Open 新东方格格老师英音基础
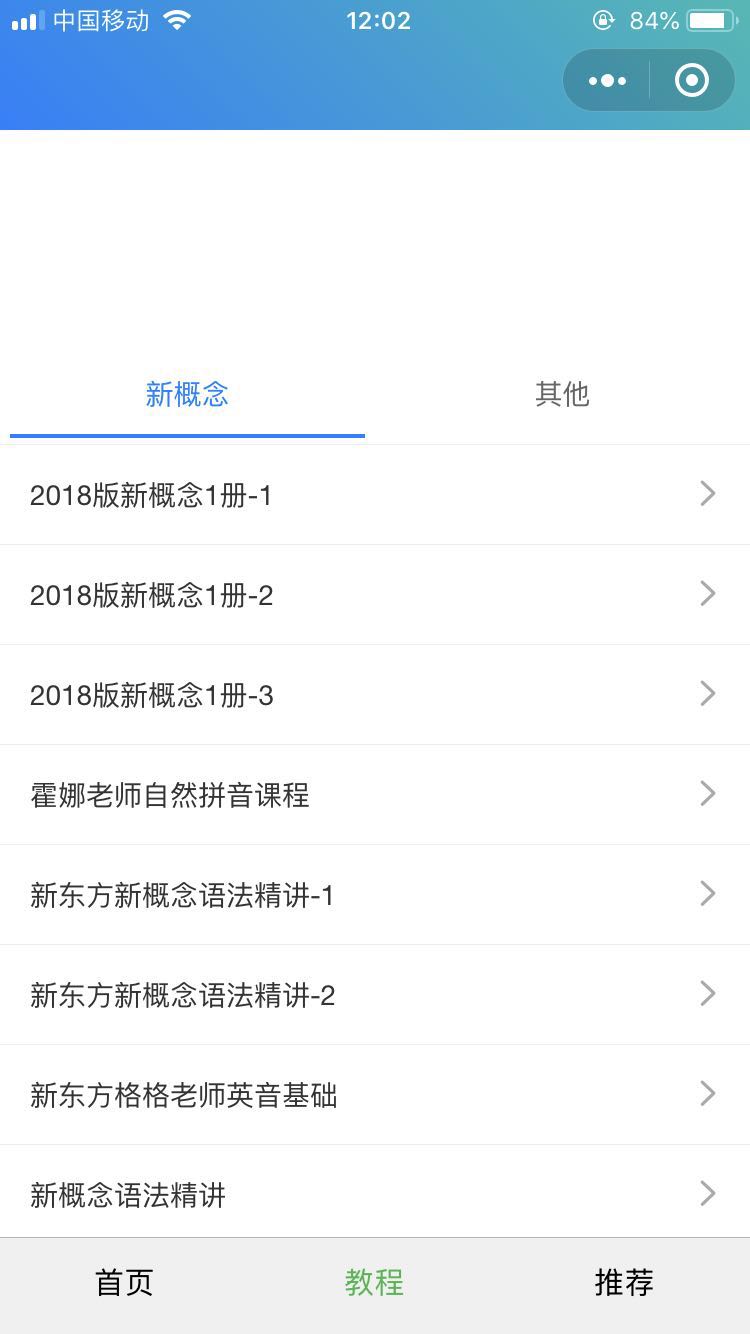This screenshot has width=750, height=1334. coord(375,1095)
